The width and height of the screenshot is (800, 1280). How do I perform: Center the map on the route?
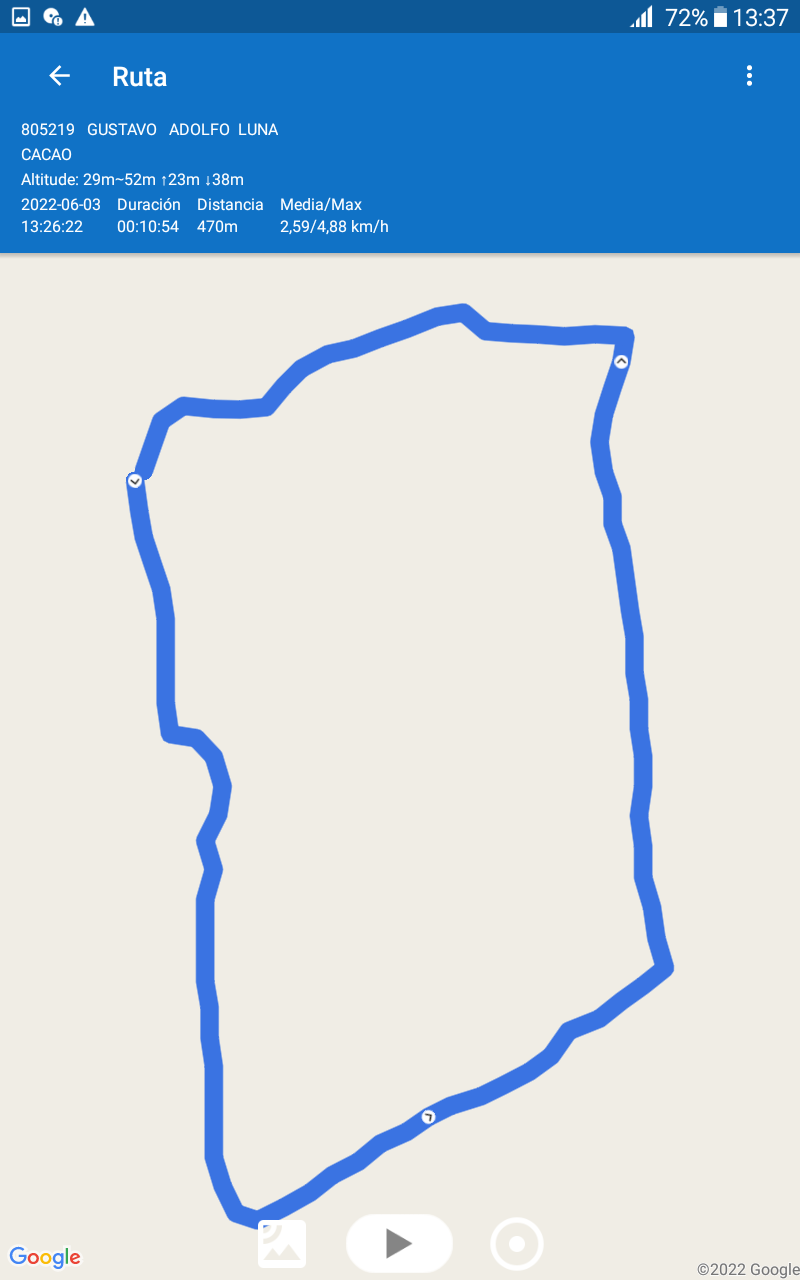pos(517,1244)
